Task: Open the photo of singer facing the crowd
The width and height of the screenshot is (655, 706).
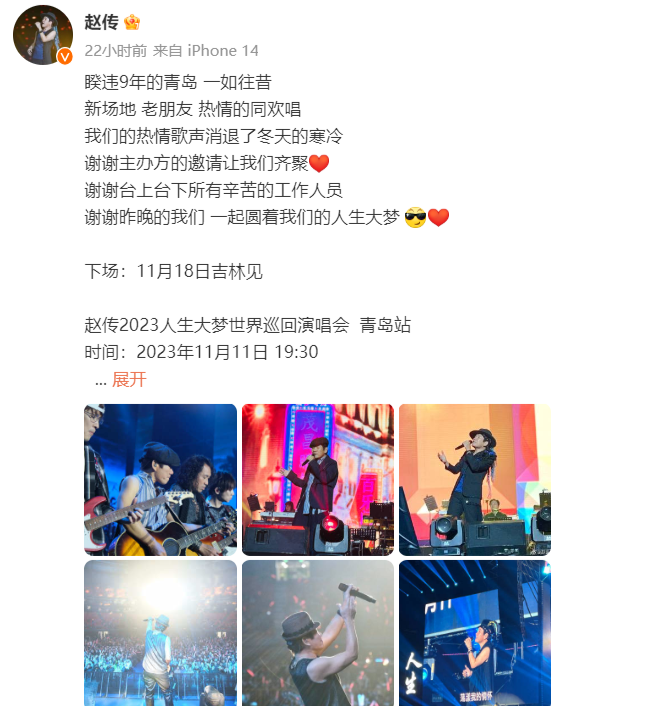Action: pos(160,632)
